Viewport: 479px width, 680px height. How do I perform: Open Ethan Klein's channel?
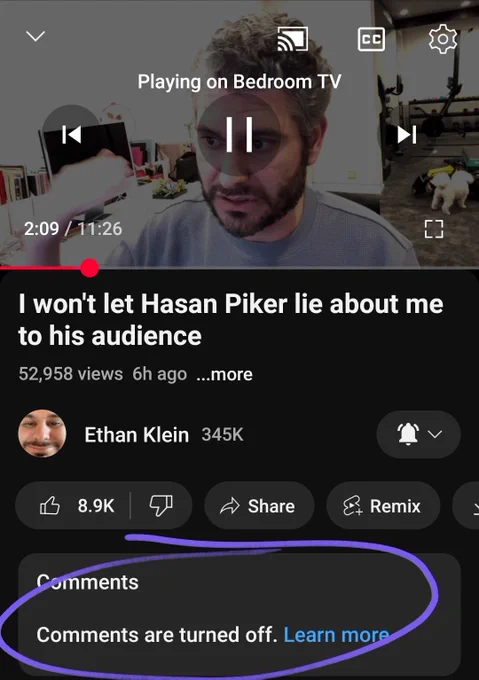point(136,435)
